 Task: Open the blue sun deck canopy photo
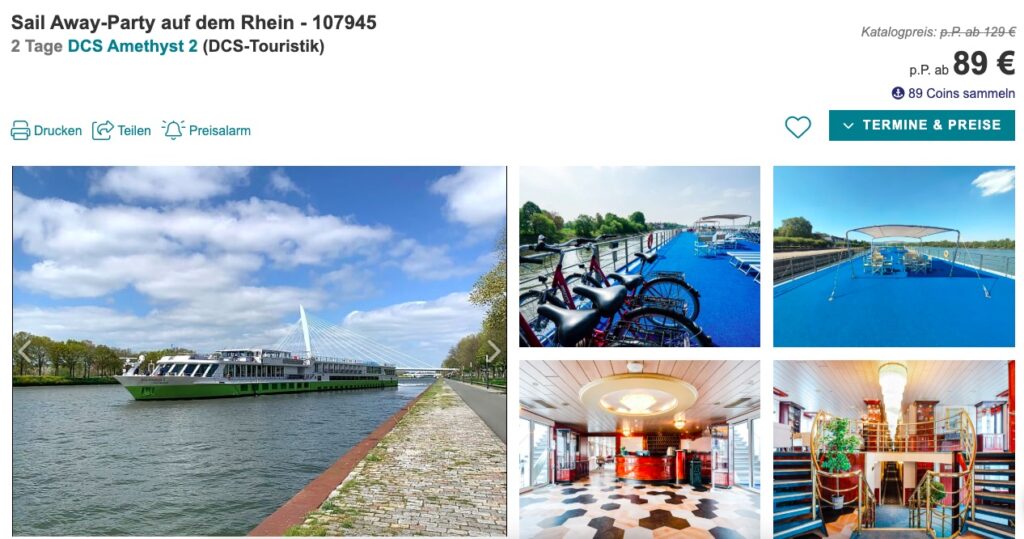893,256
